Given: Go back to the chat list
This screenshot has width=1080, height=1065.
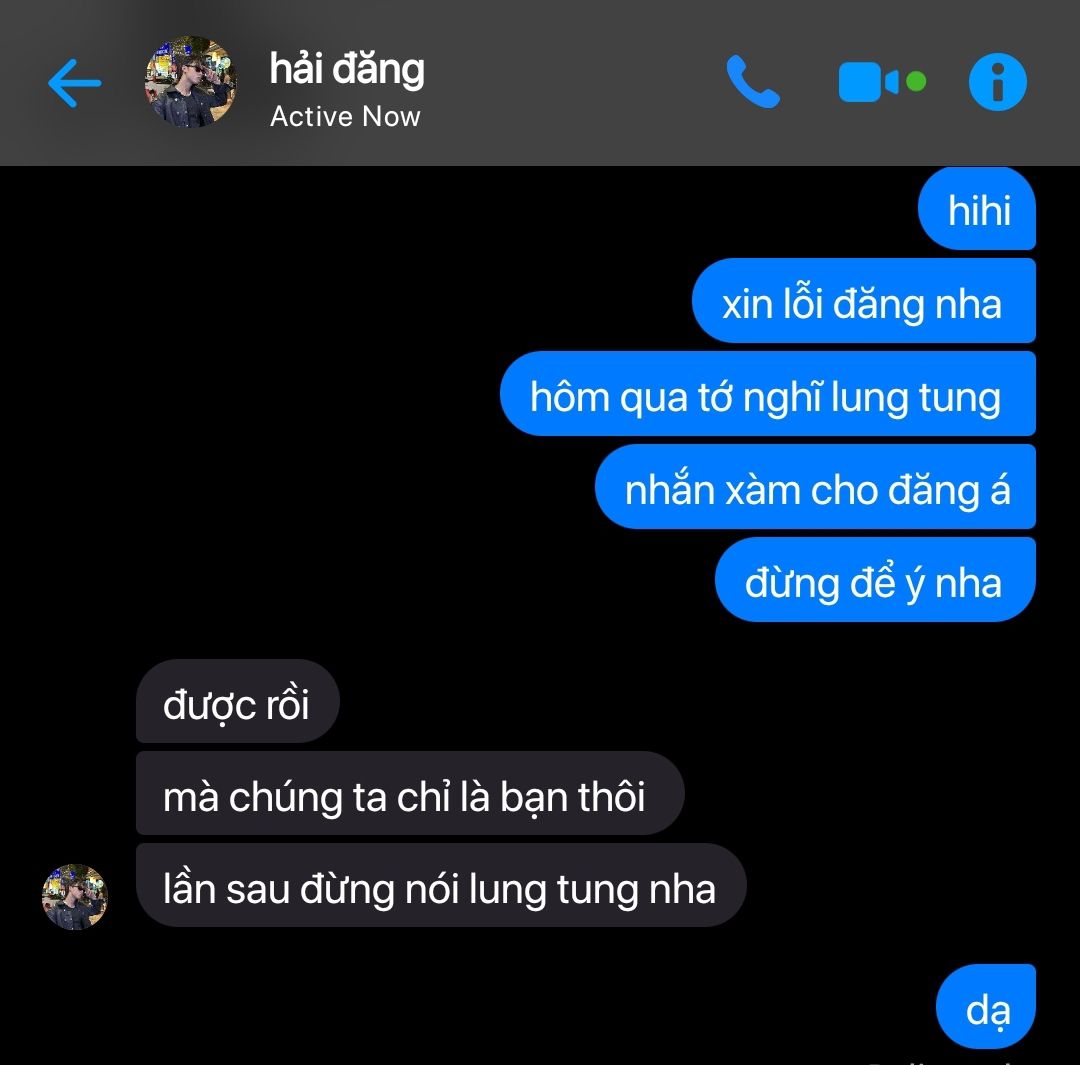Looking at the screenshot, I should tap(75, 83).
